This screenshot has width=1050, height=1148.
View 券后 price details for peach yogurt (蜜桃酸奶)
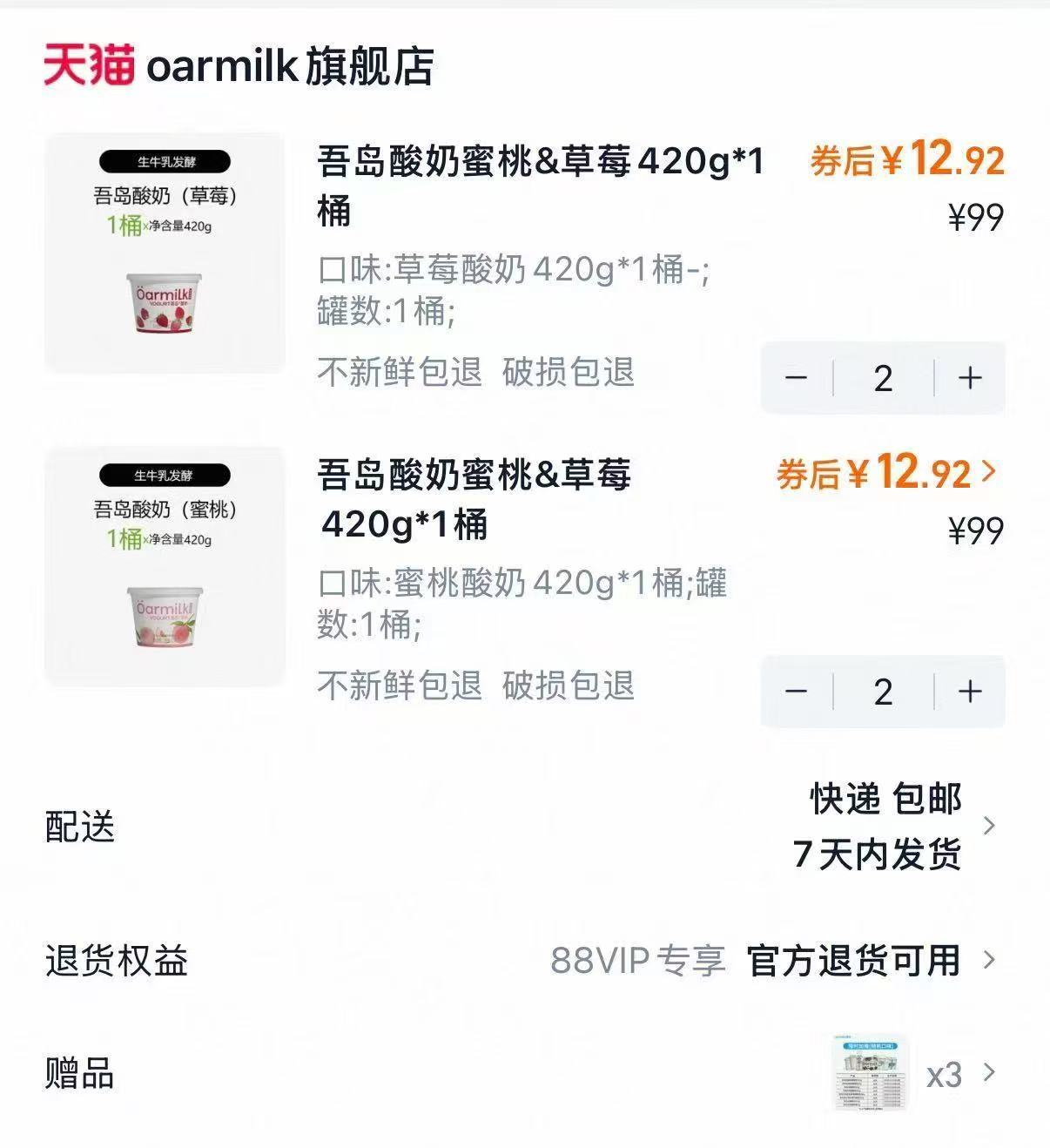886,473
